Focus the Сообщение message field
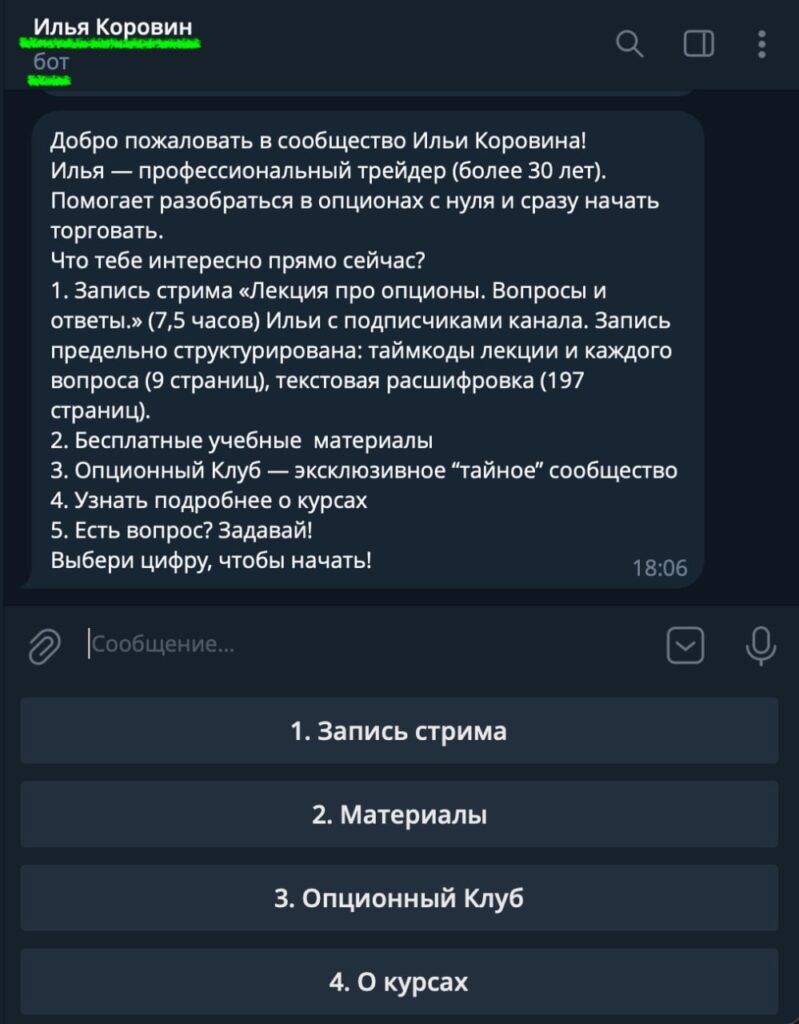 [372, 645]
